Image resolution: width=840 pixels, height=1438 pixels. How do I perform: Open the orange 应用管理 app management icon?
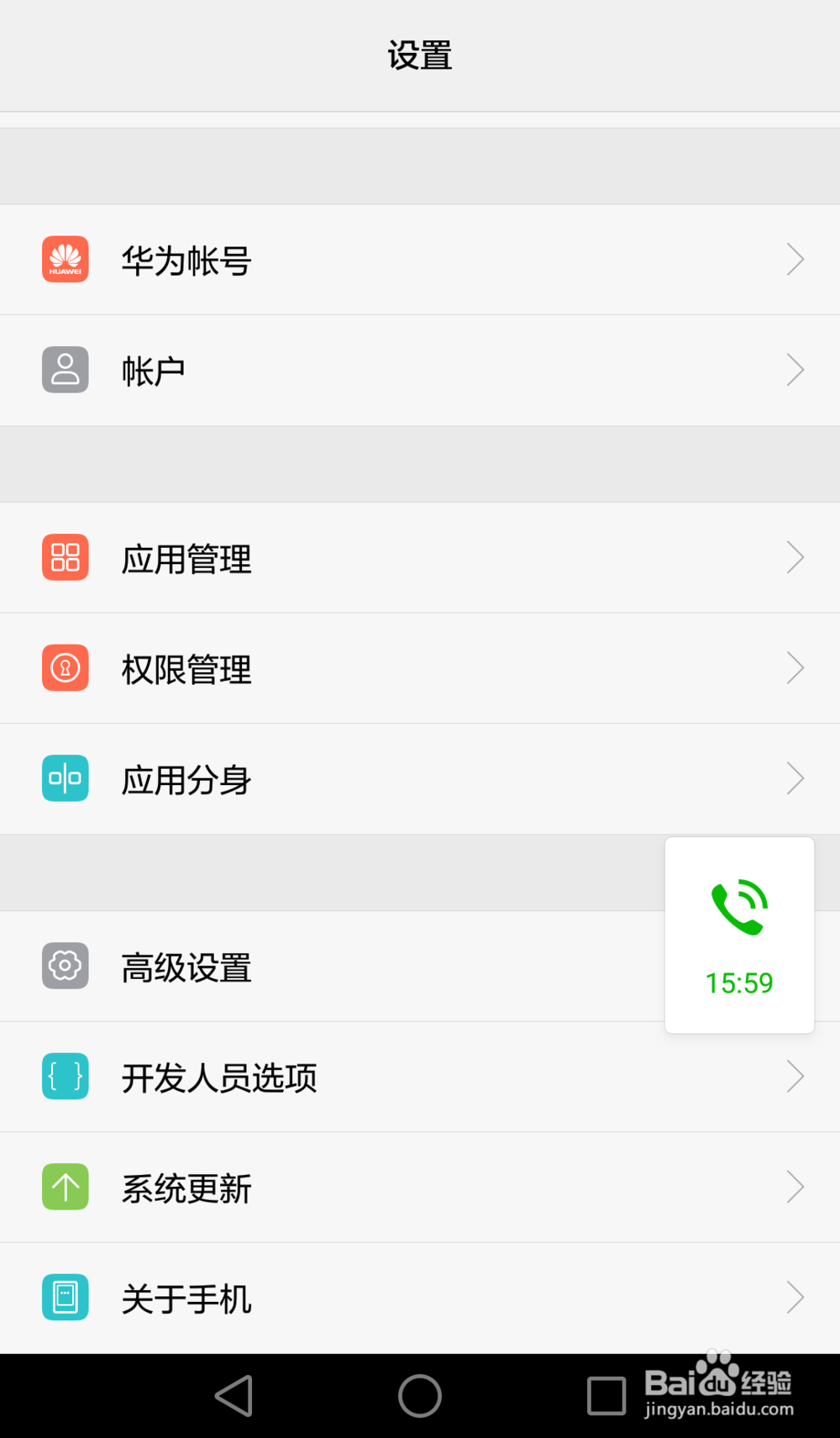point(65,557)
